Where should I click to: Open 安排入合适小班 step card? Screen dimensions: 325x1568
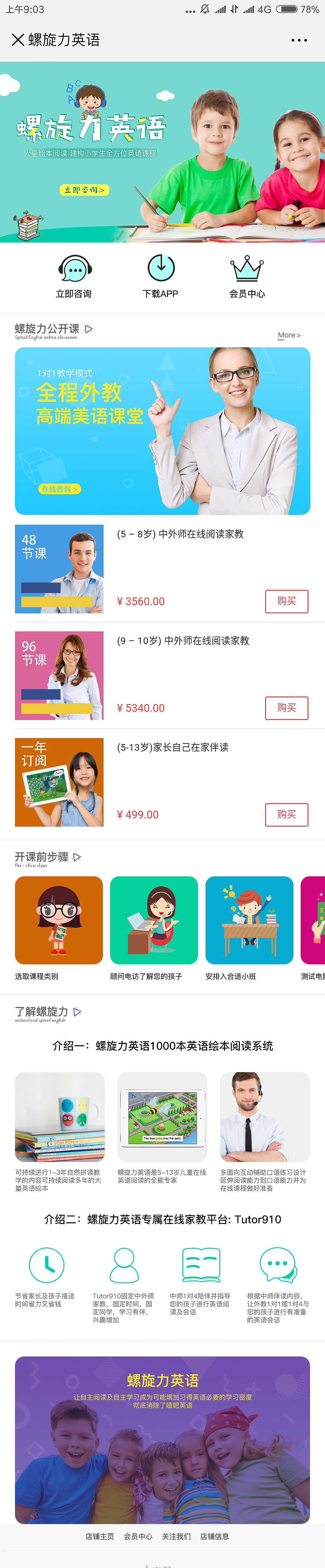[249, 920]
